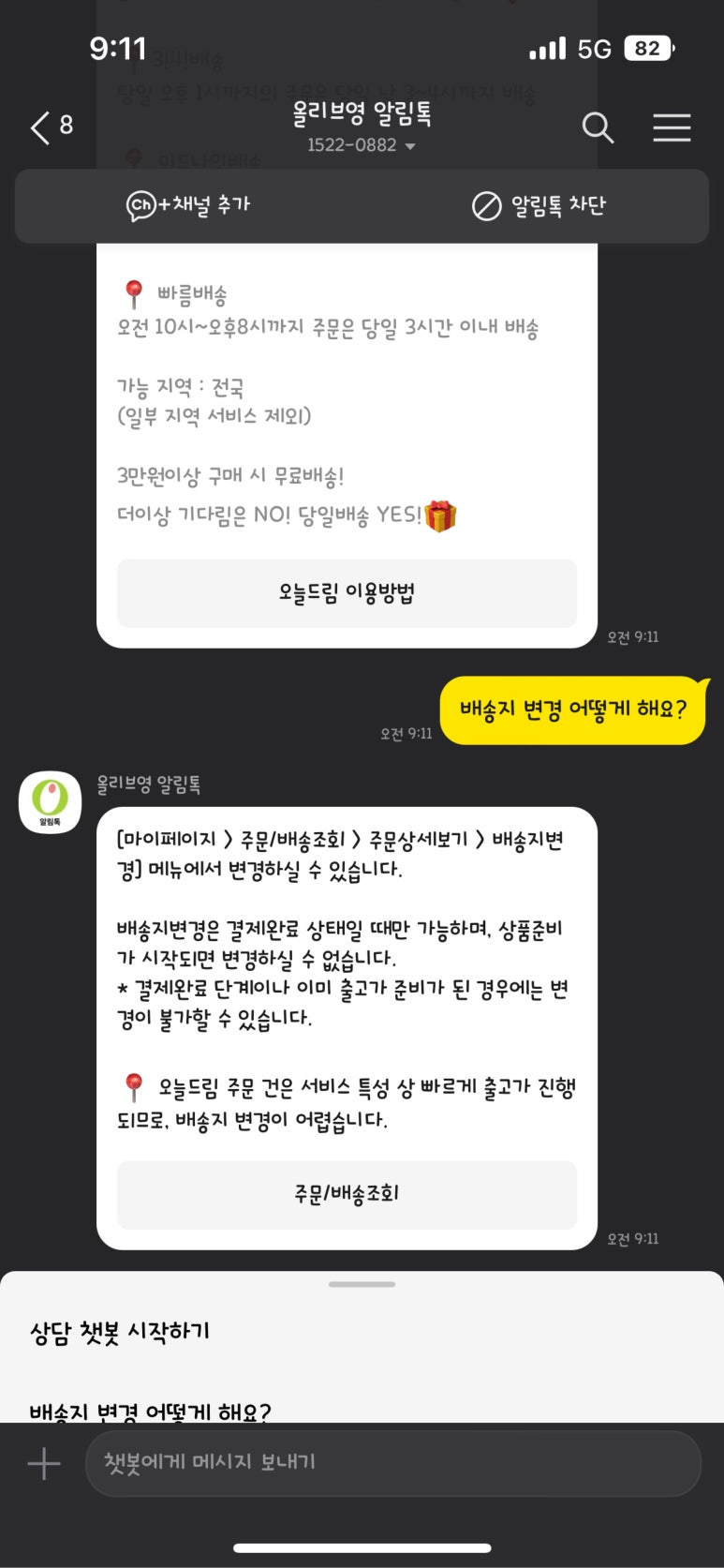Focus the 챗봇에게 메시지 보내기 input field

click(x=393, y=1463)
